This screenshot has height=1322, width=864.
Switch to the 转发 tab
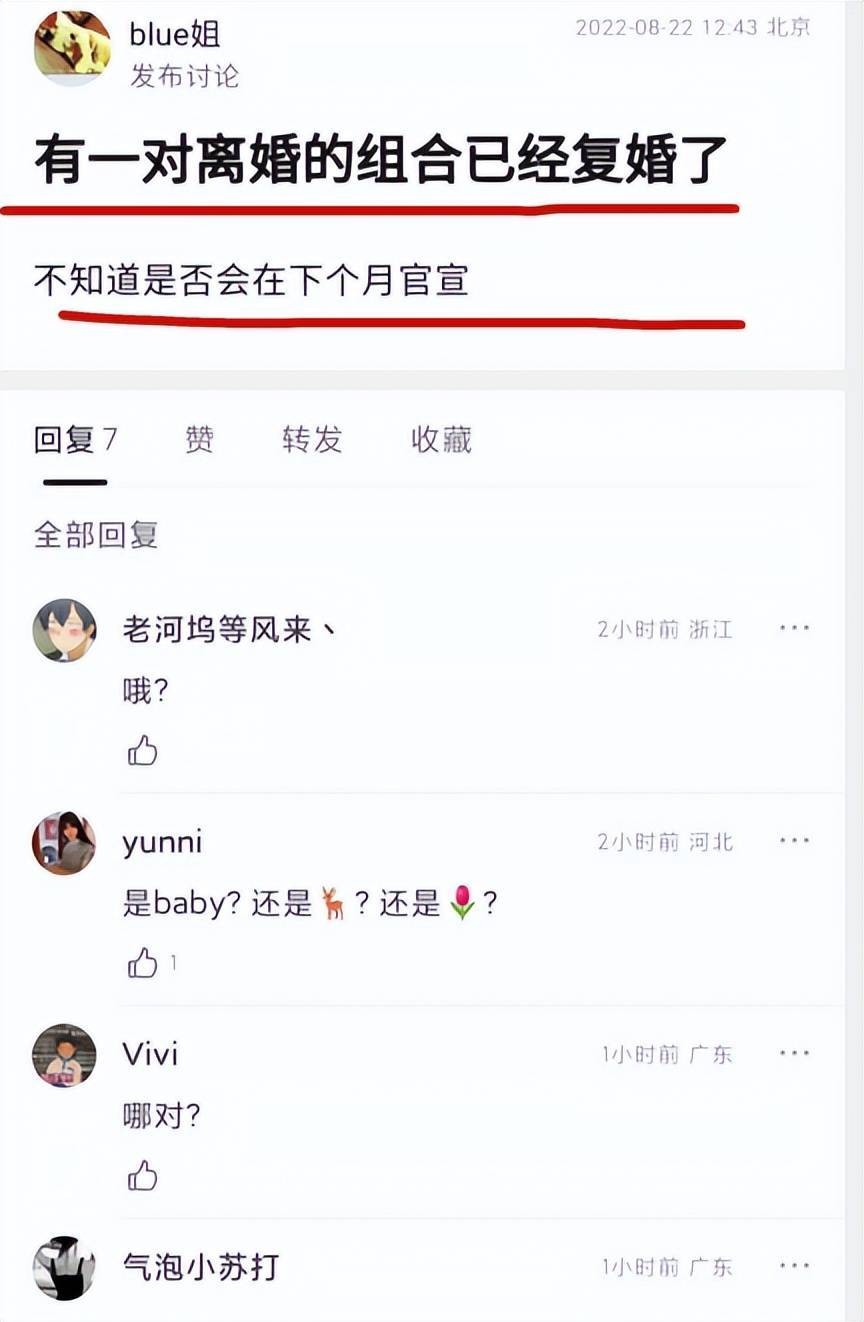(312, 440)
